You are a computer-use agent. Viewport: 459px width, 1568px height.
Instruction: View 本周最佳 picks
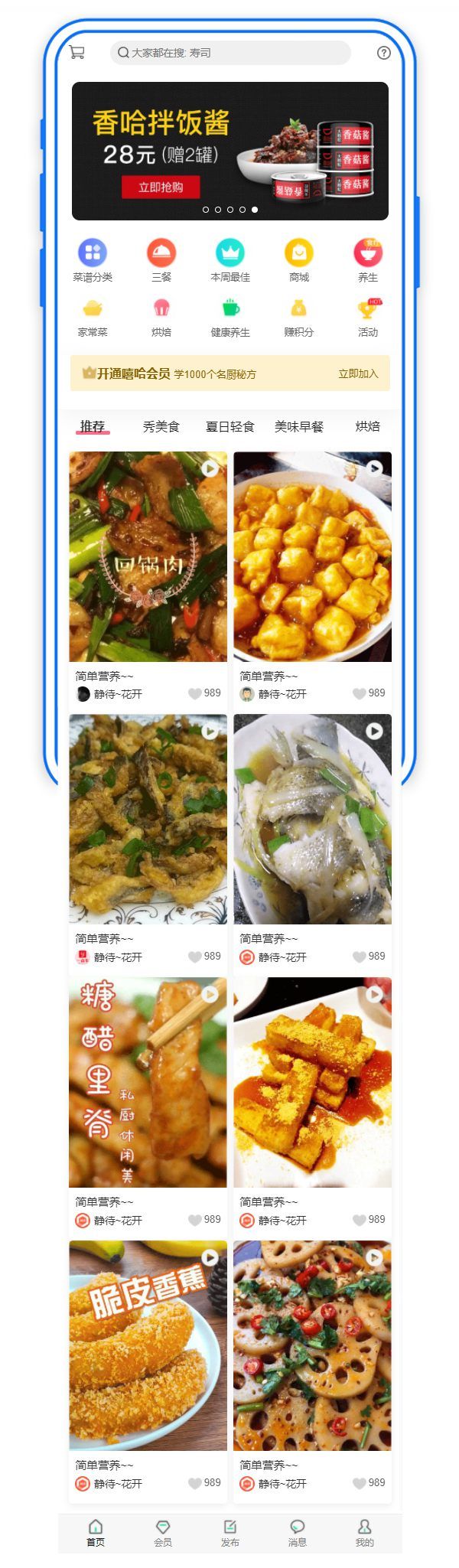230,260
